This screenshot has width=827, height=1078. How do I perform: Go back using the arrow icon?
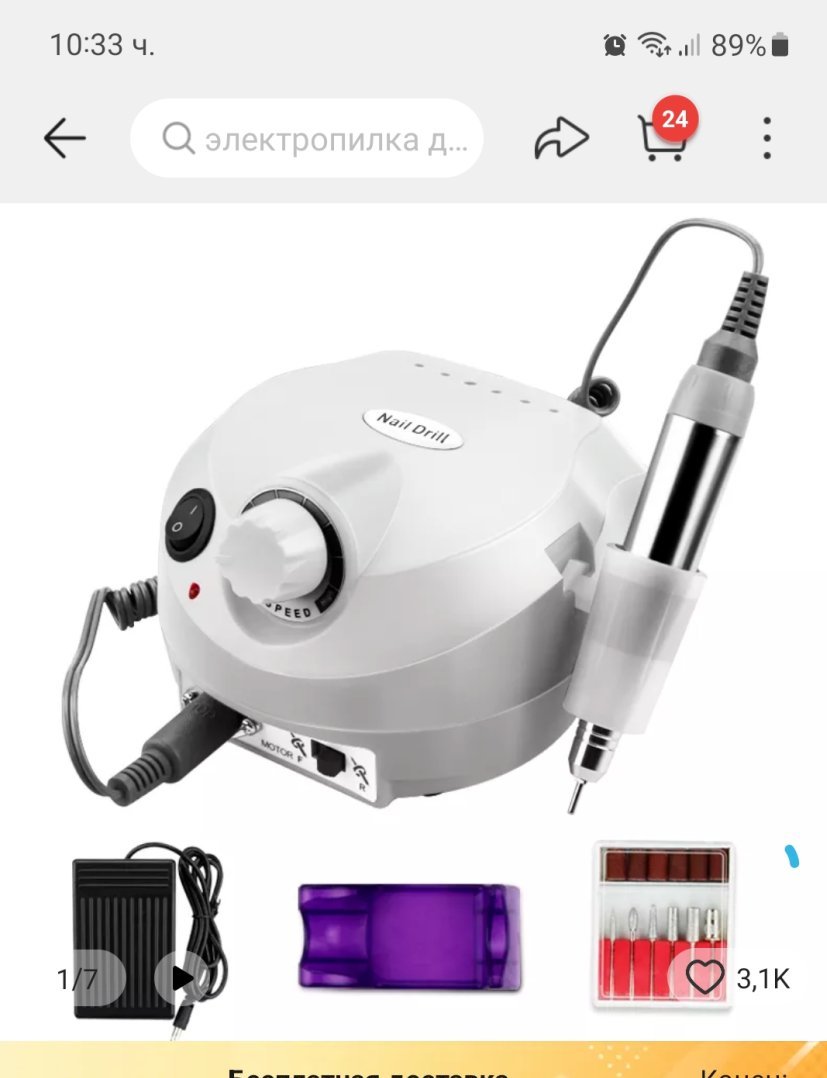pyautogui.click(x=65, y=139)
